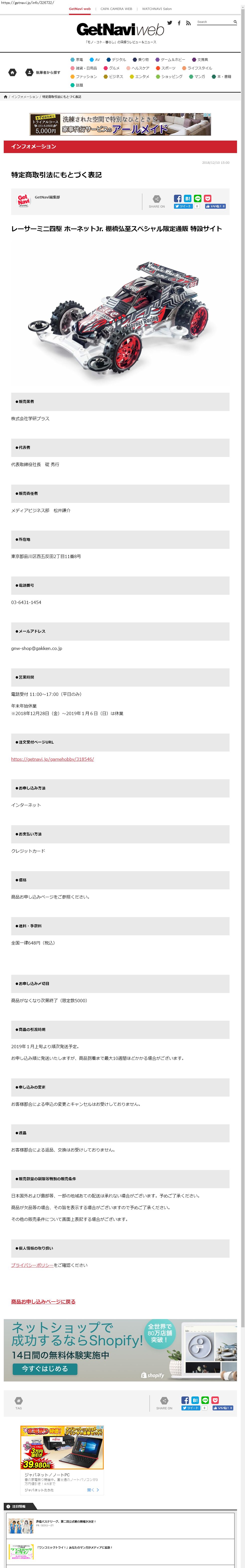Select the 家電 category

tap(77, 60)
